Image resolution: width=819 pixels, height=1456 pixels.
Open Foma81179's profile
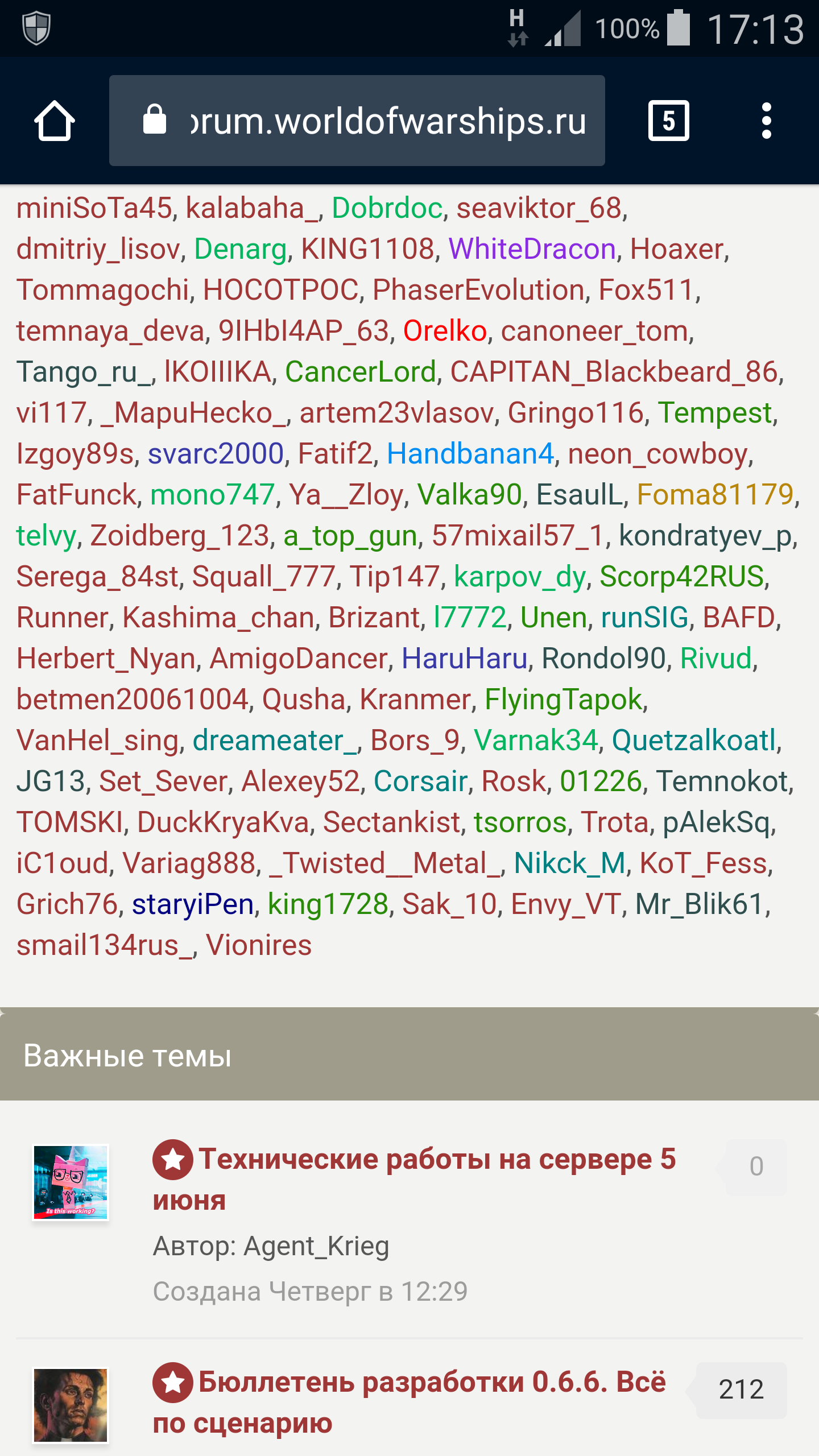point(715,495)
